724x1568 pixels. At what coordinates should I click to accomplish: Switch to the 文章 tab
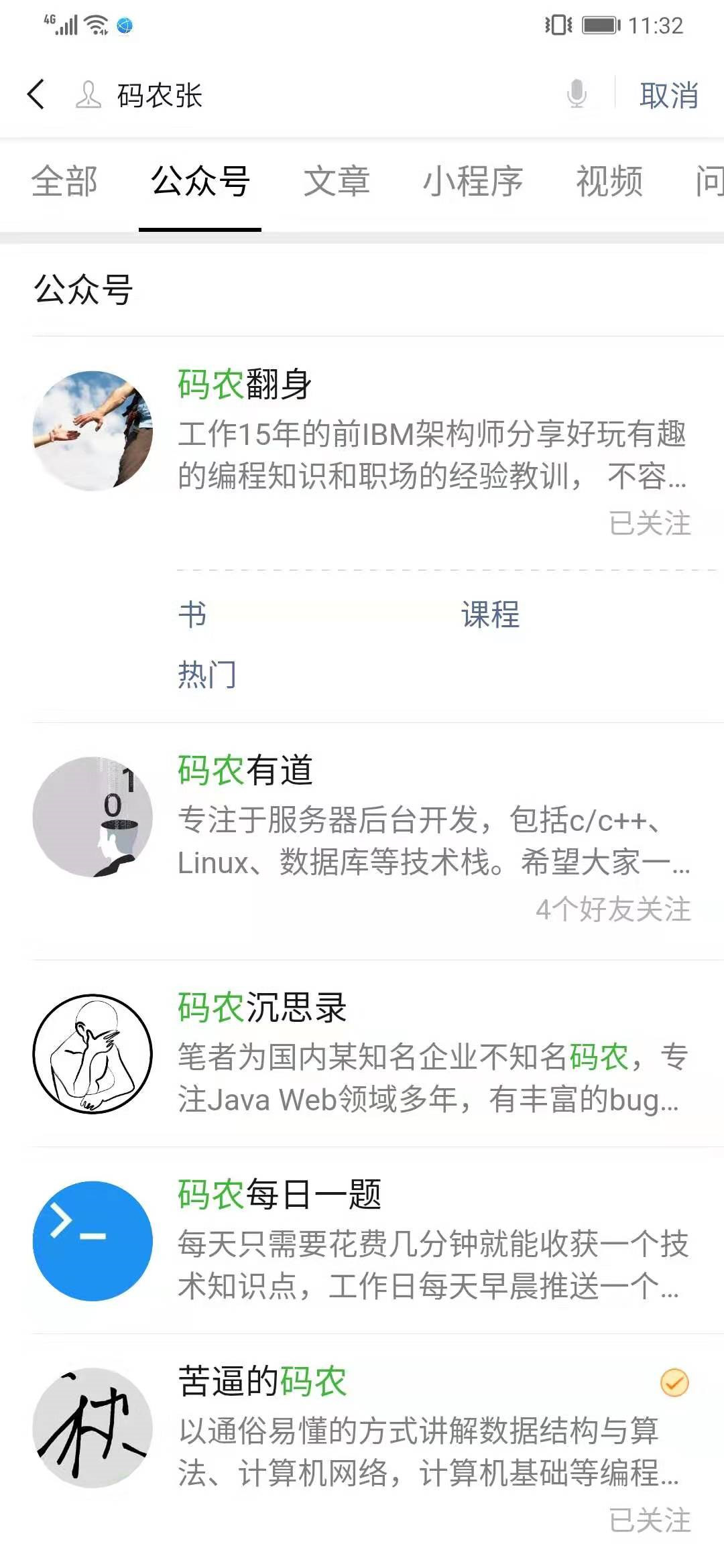(x=337, y=182)
